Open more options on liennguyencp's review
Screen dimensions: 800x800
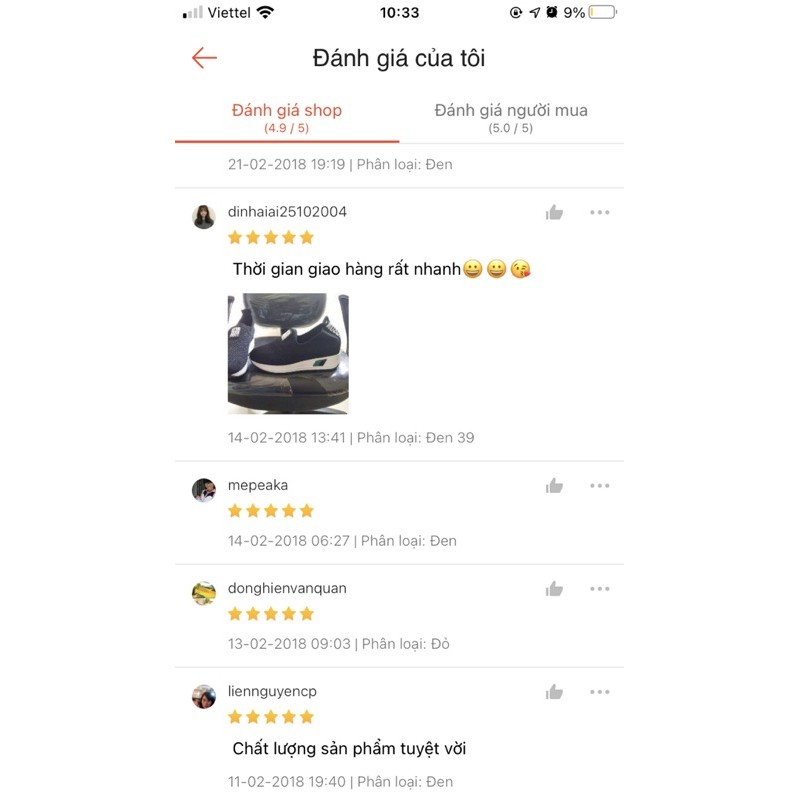tap(599, 692)
